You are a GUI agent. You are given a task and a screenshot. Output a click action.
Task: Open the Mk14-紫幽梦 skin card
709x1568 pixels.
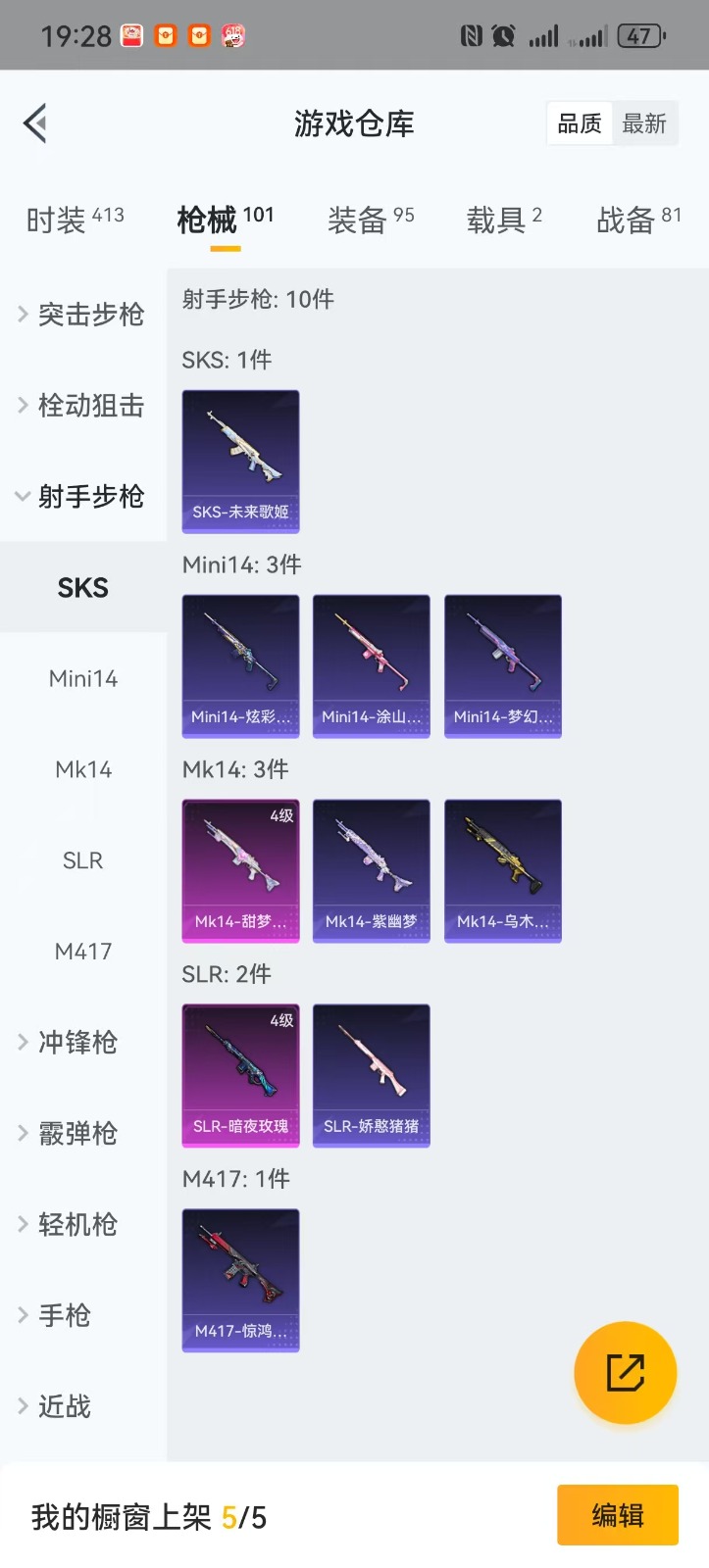click(x=371, y=870)
